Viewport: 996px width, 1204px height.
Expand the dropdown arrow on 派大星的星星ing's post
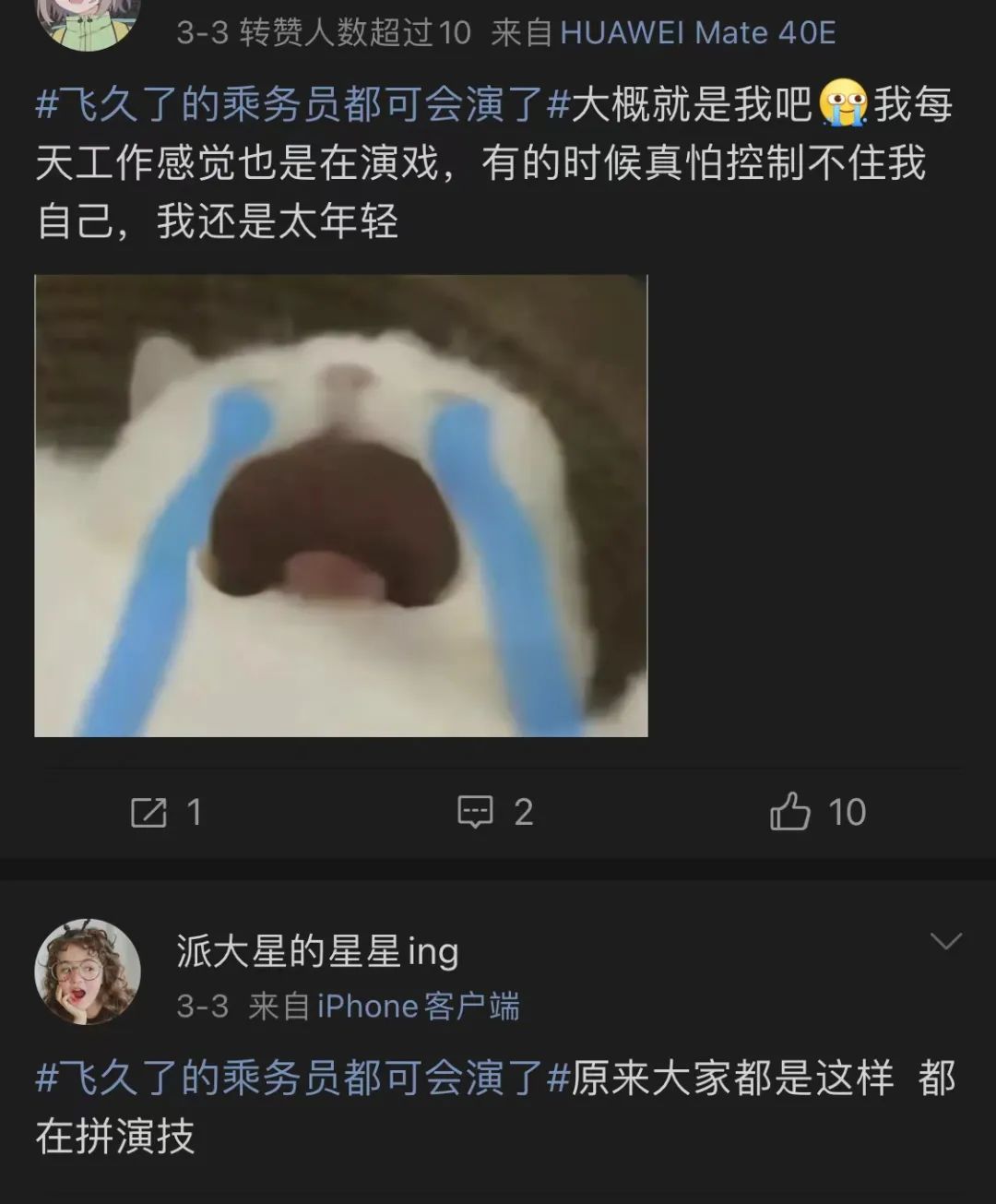click(x=946, y=941)
